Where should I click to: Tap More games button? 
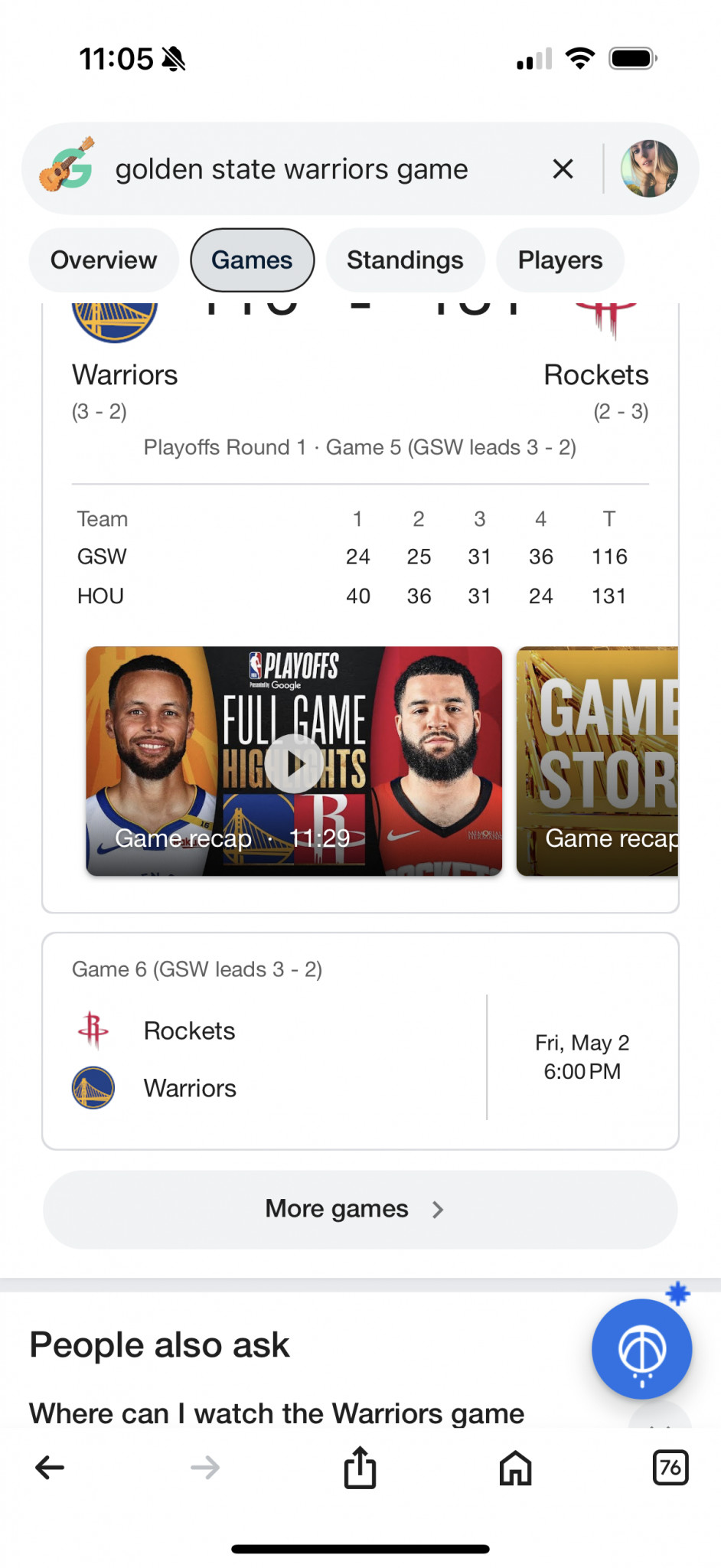tap(360, 1209)
